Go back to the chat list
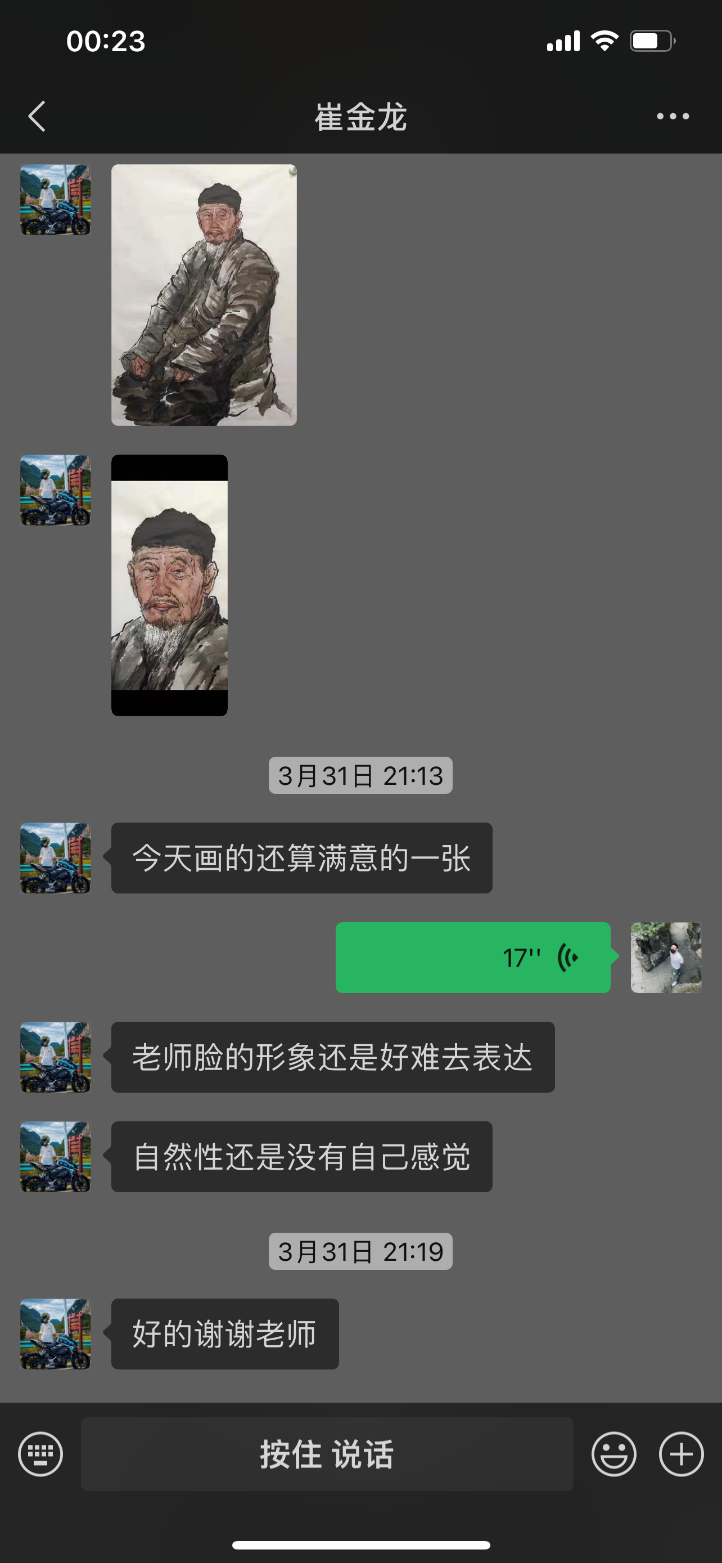 [x=37, y=117]
